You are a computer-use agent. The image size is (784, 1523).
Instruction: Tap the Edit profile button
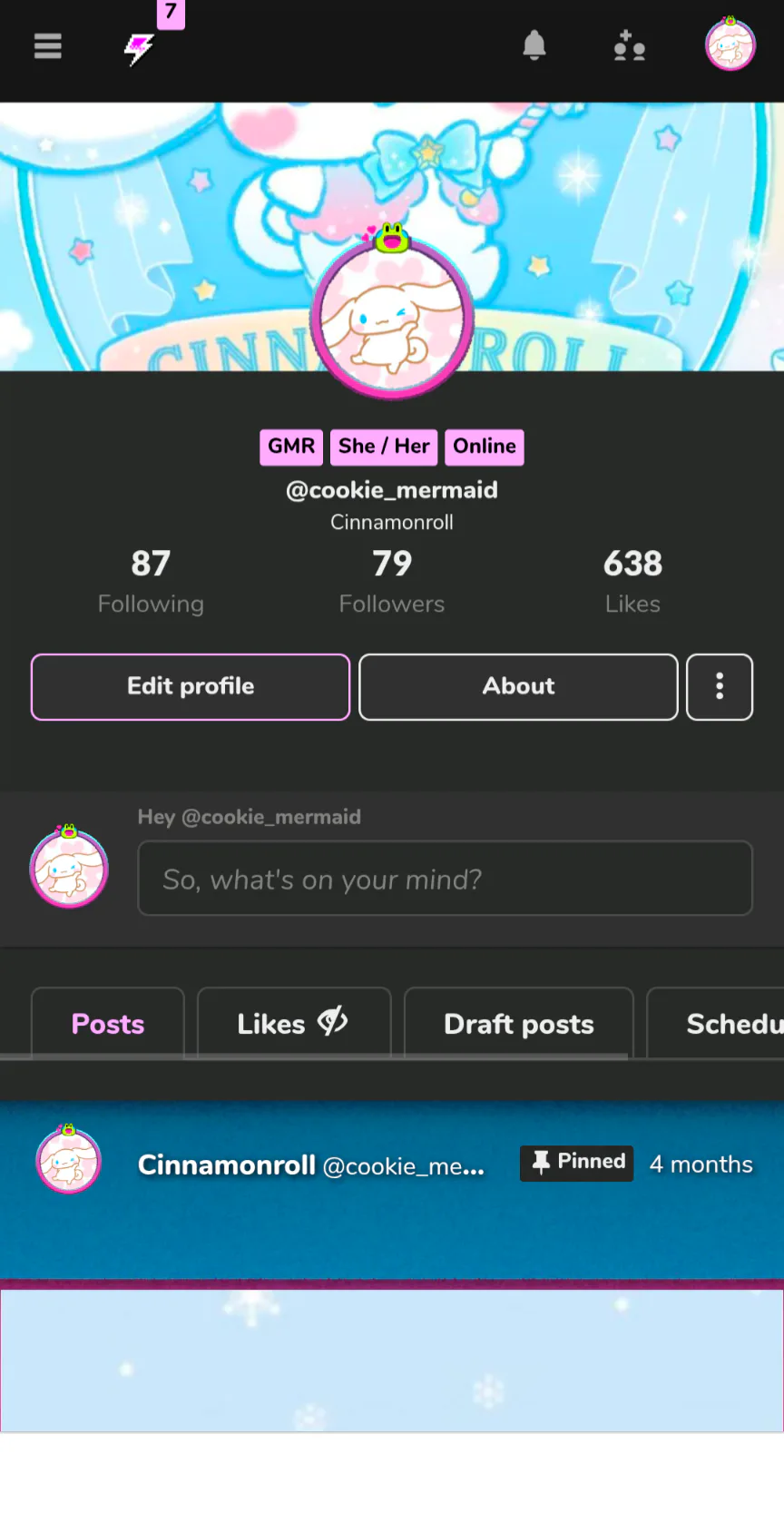(191, 687)
